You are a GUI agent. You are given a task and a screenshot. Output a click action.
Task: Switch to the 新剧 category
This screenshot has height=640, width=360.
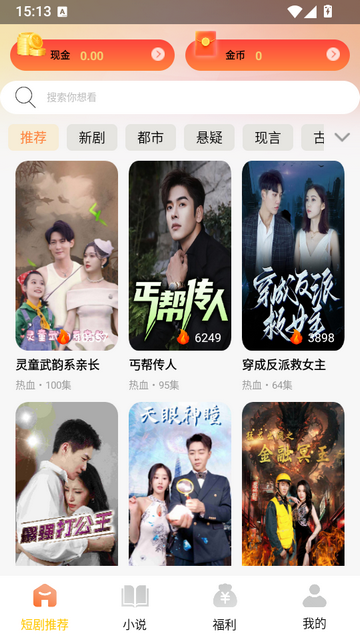92,138
